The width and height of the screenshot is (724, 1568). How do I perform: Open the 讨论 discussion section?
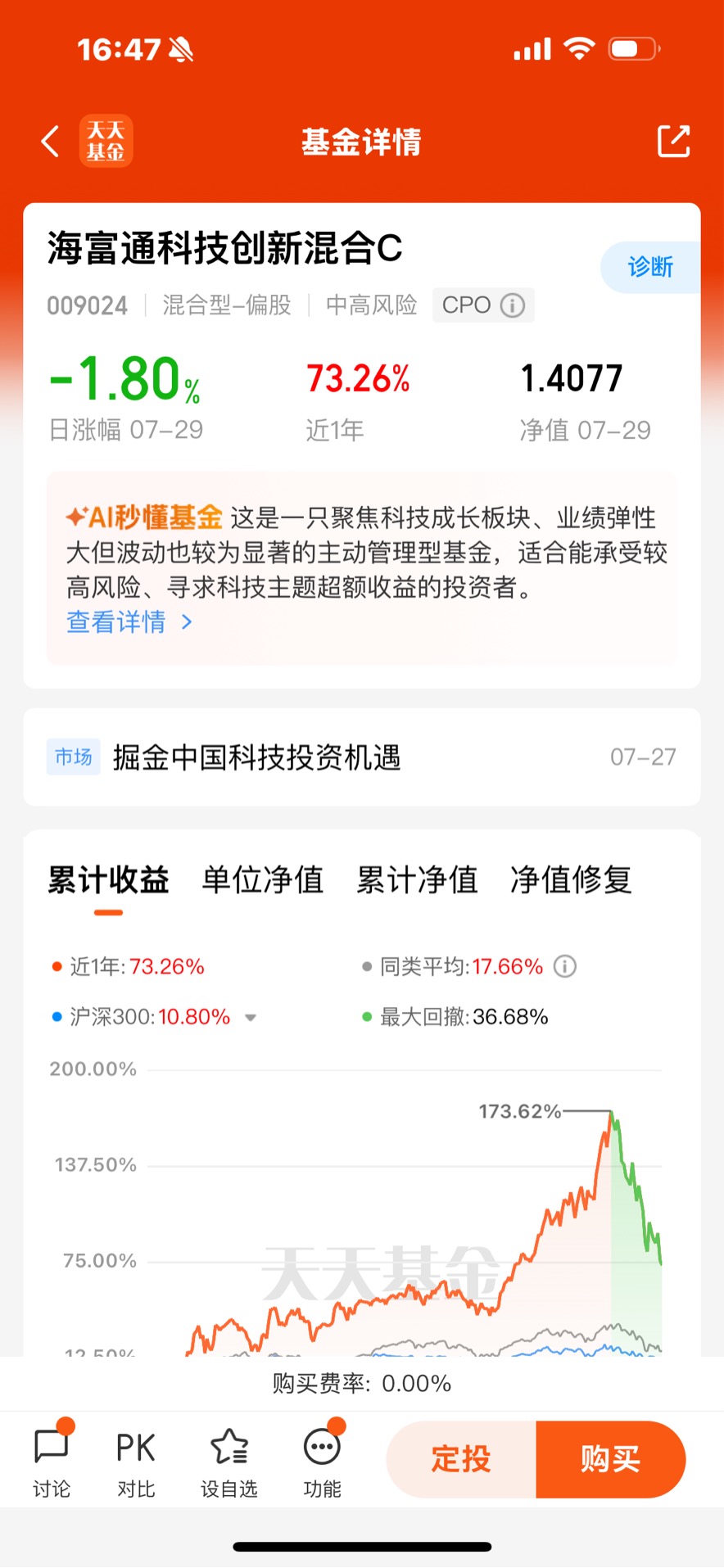pyautogui.click(x=52, y=1462)
